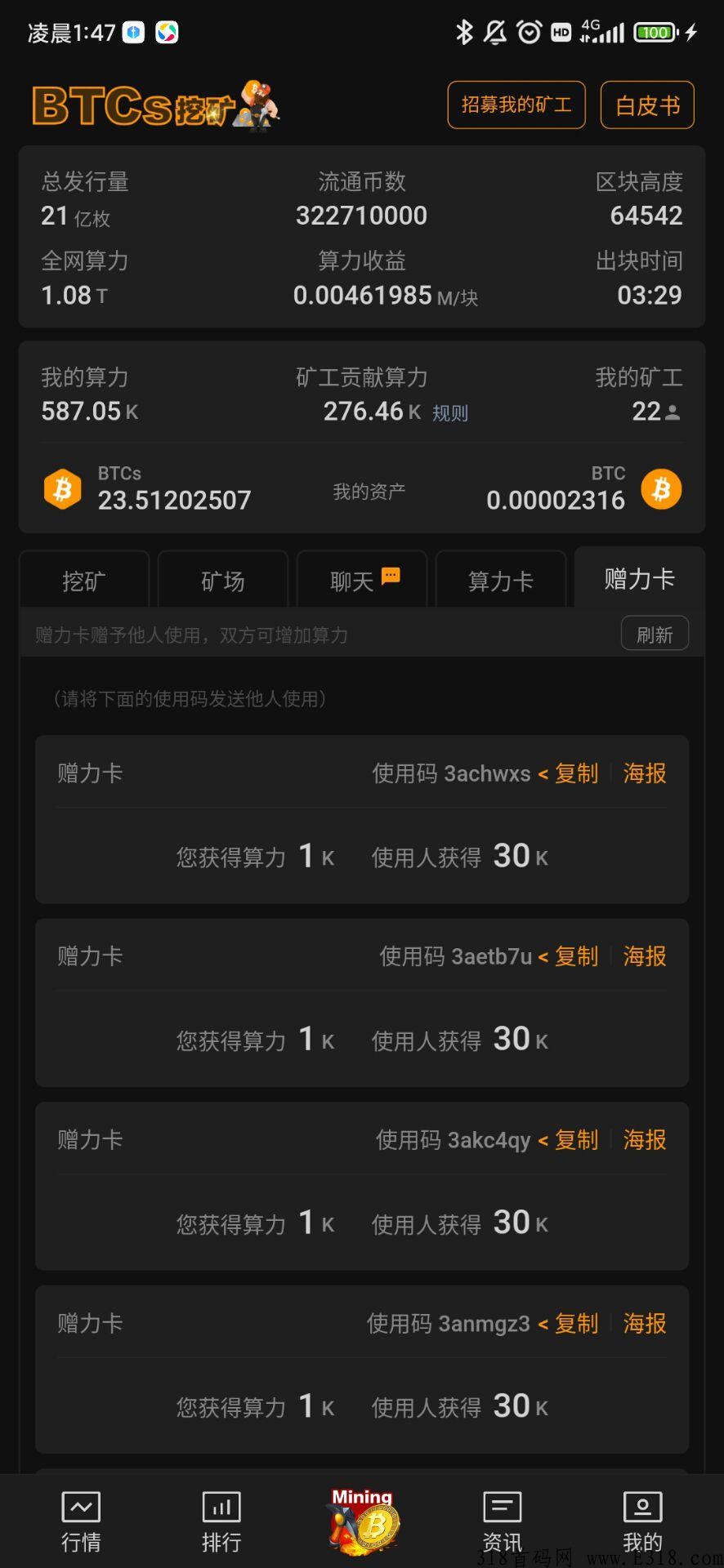Open the Mining tab via rocket coin icon

(362, 1521)
